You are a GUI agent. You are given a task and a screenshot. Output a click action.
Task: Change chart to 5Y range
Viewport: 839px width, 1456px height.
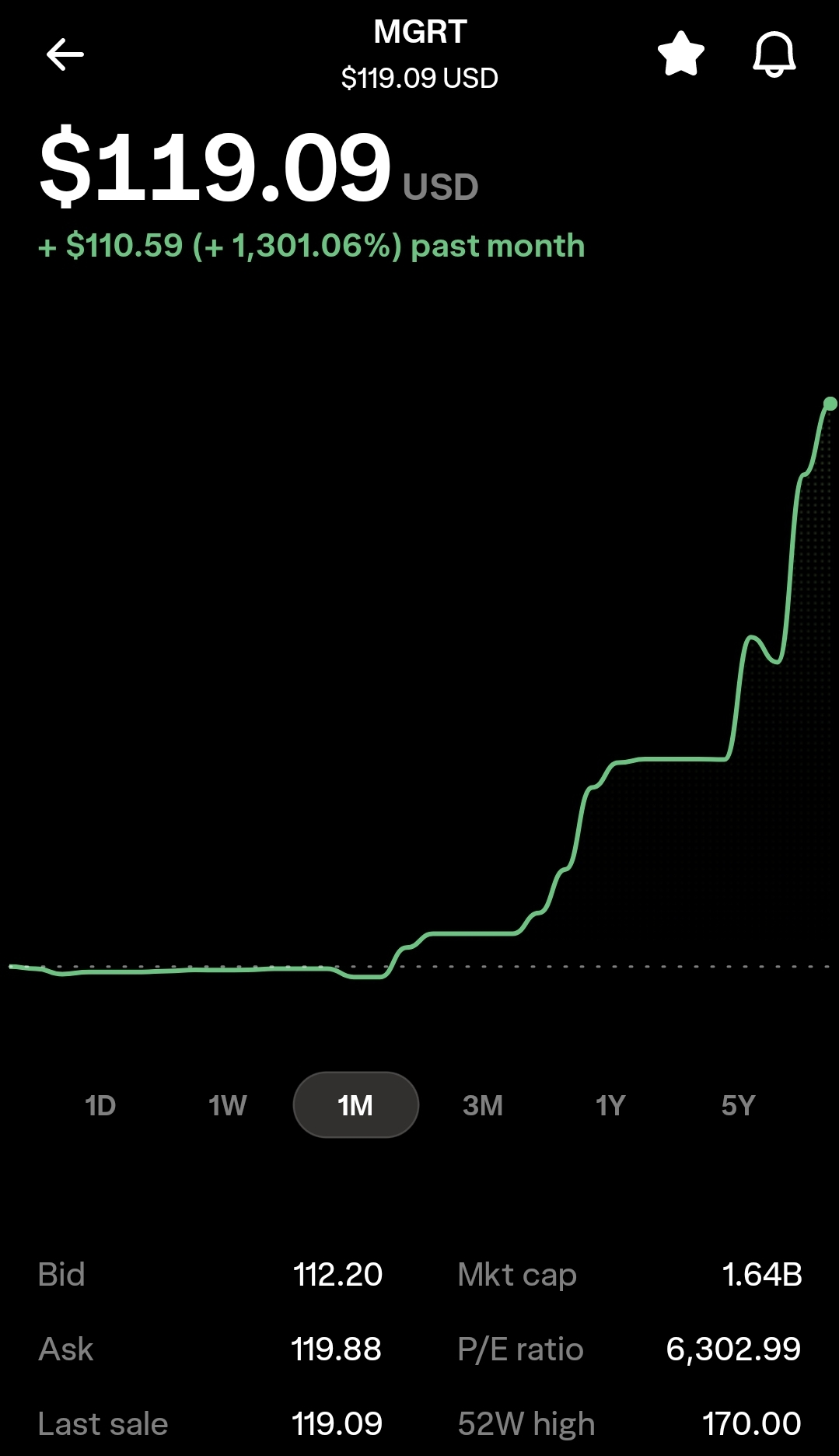coord(738,1105)
